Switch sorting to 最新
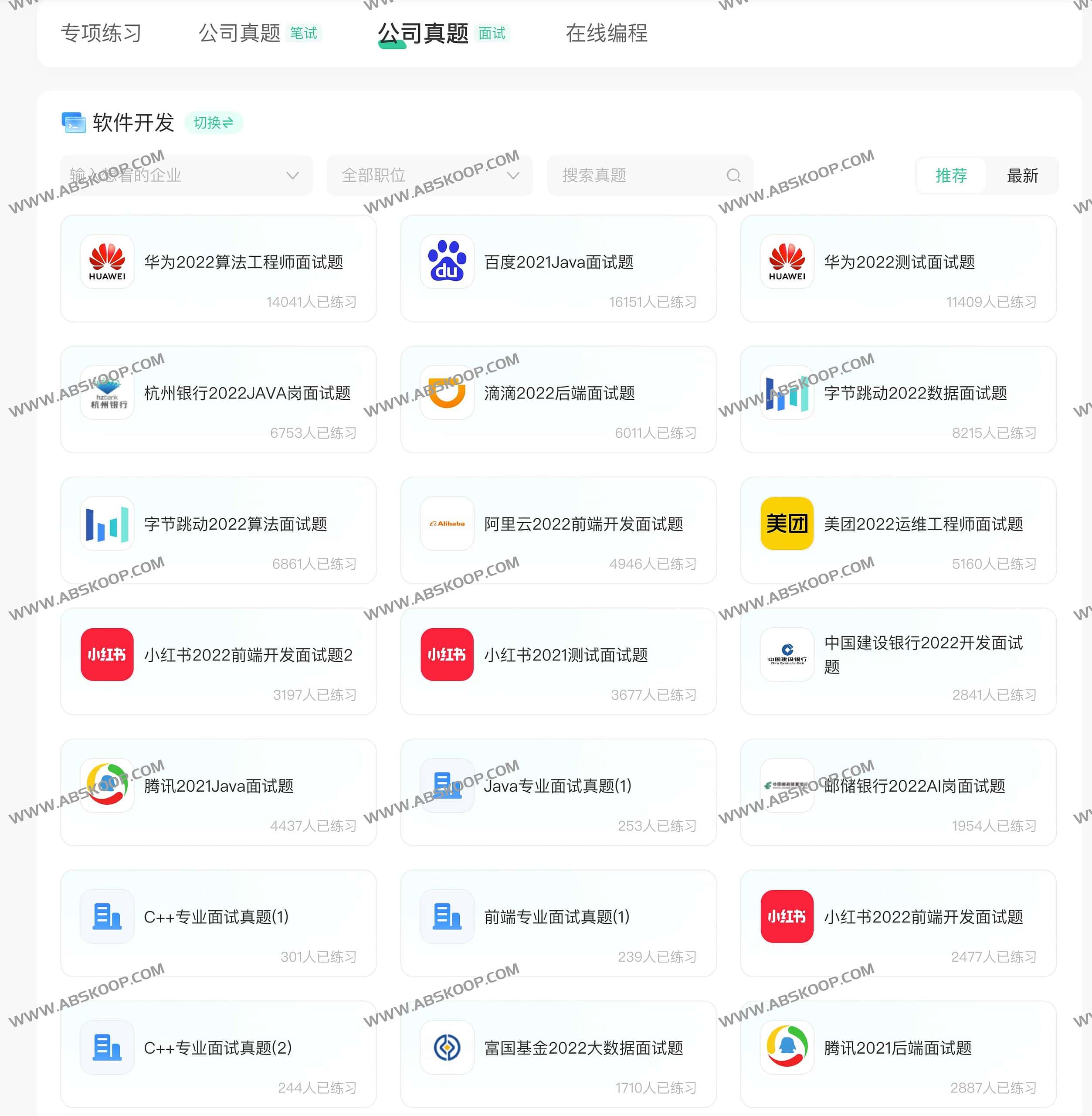 [1024, 176]
